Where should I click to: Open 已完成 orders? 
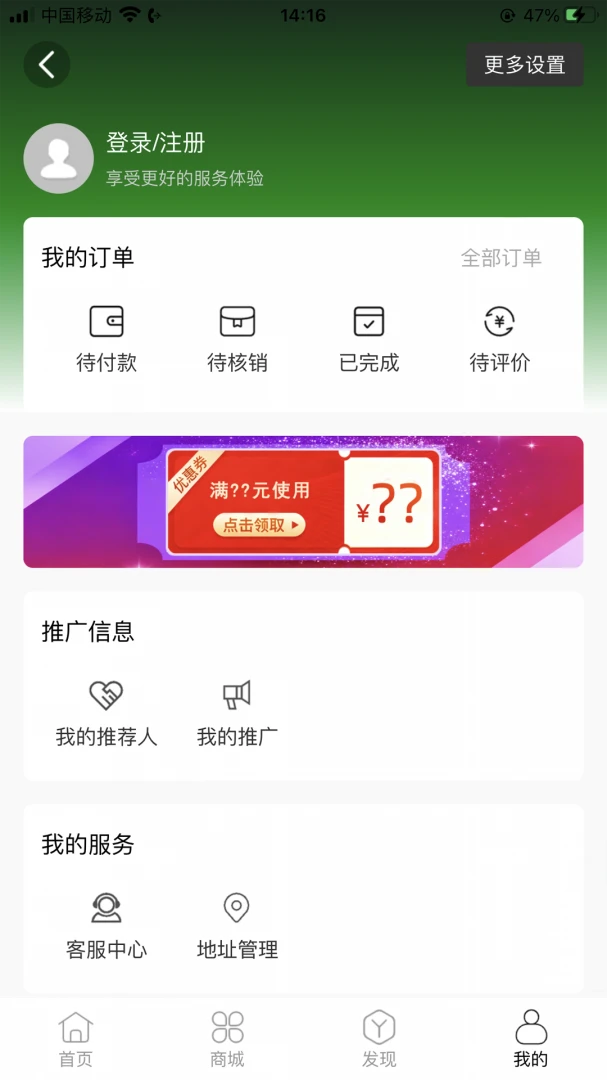coord(369,339)
